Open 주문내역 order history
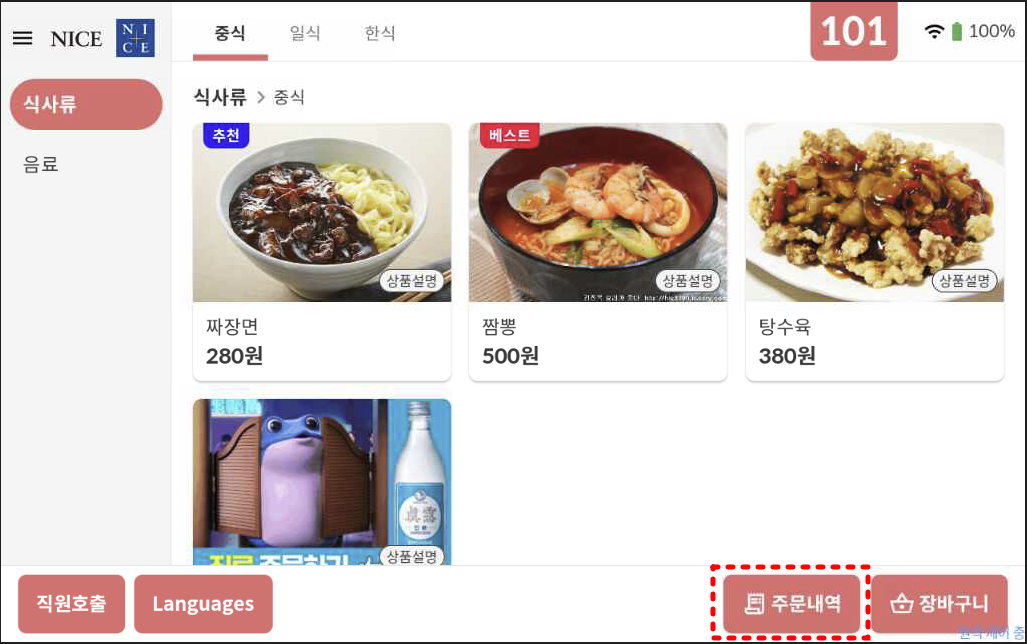Viewport: 1027px width, 644px height. tap(792, 604)
